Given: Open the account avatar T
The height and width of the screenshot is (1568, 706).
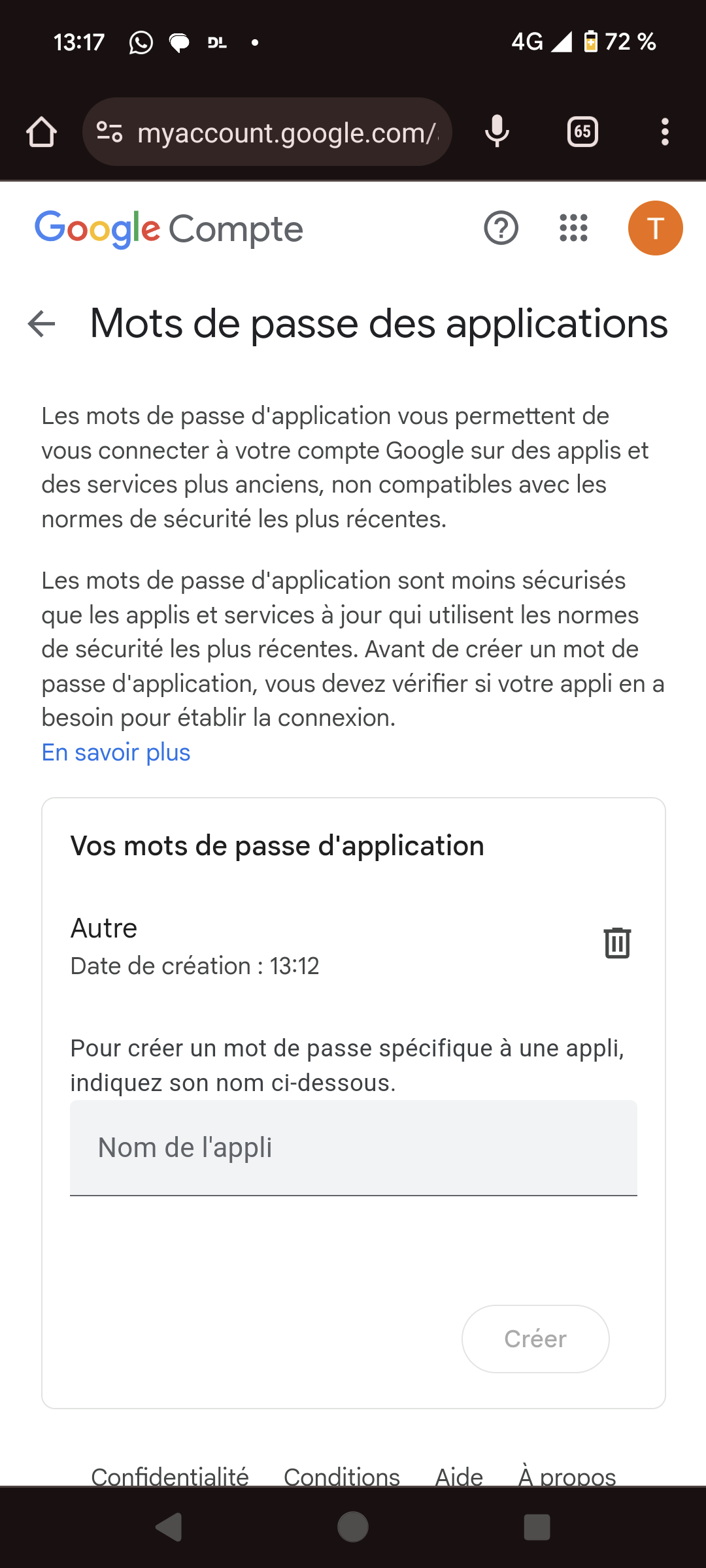Looking at the screenshot, I should coord(655,228).
